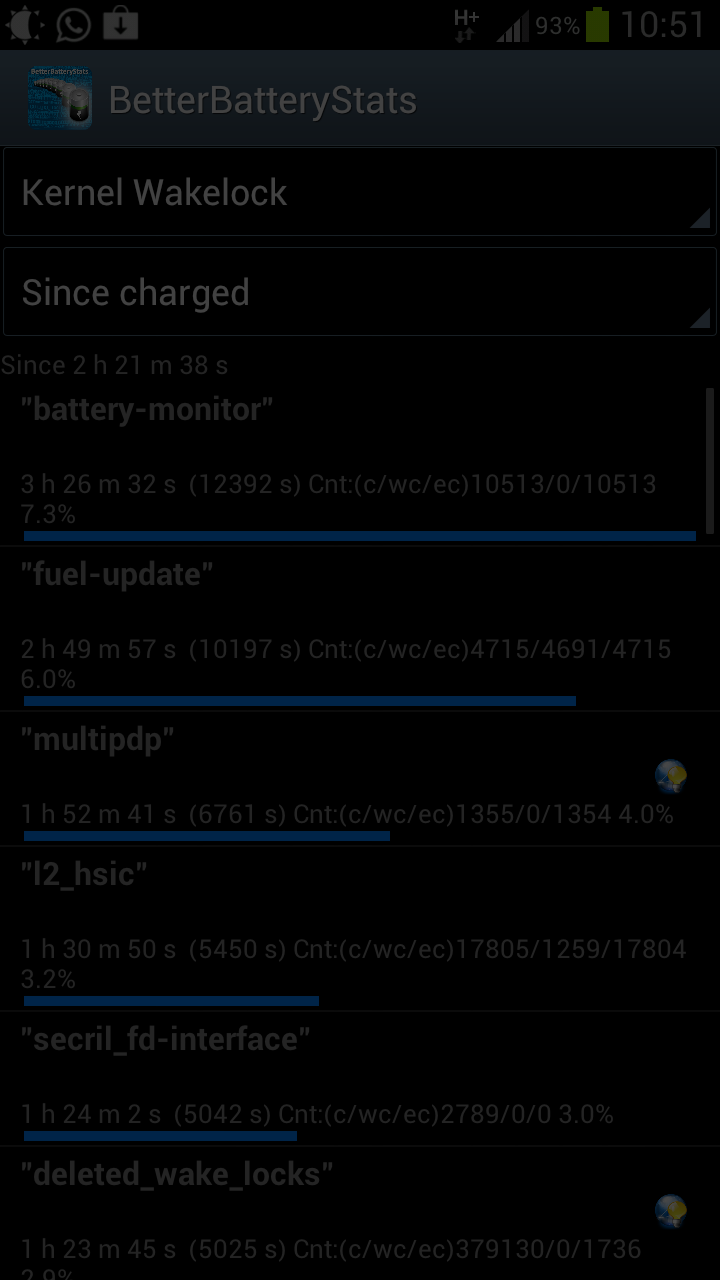Viewport: 720px width, 1280px height.
Task: Open the "deleted_wake_locks" entry
Action: click(360, 1214)
